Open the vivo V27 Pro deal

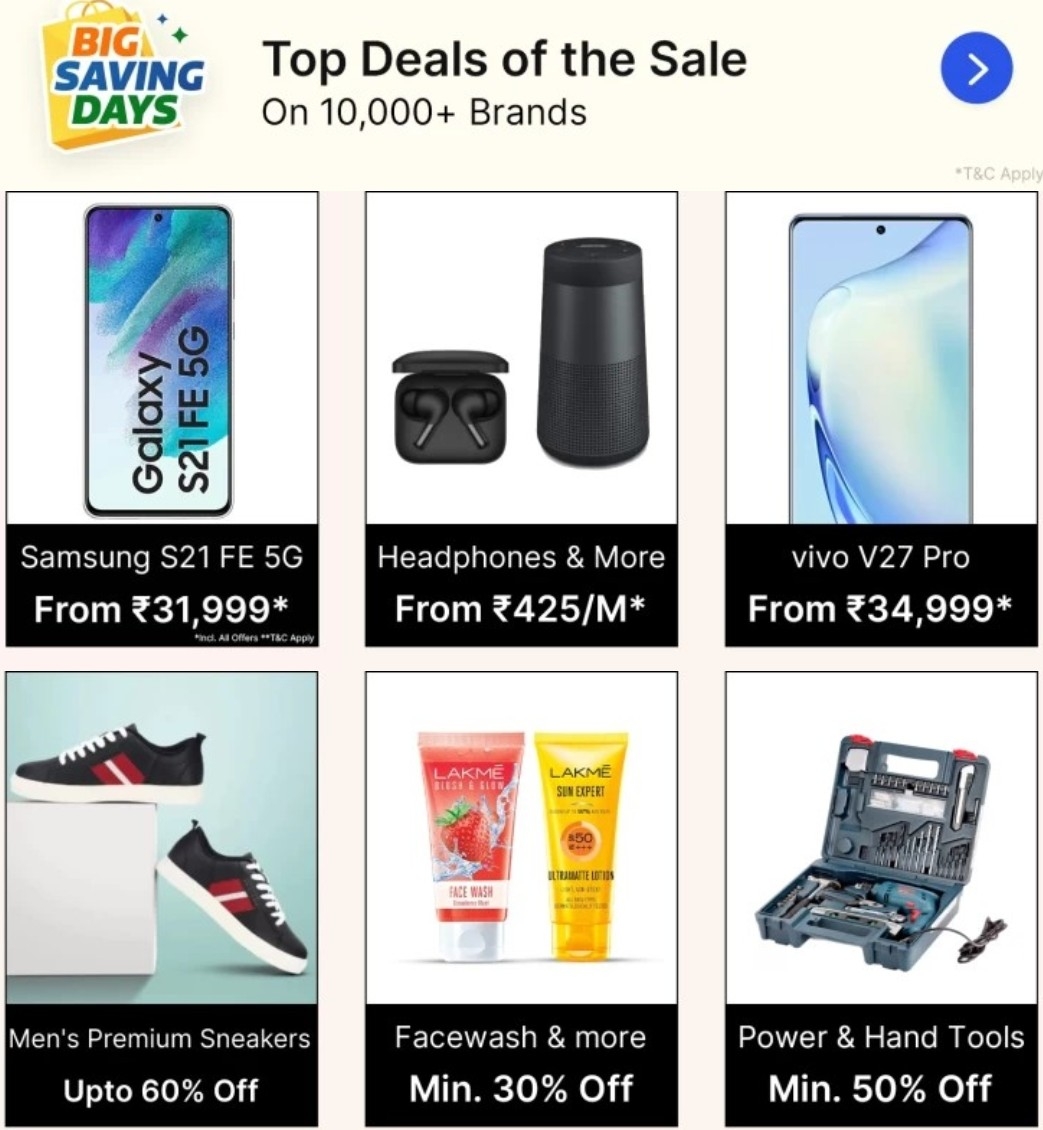click(880, 418)
